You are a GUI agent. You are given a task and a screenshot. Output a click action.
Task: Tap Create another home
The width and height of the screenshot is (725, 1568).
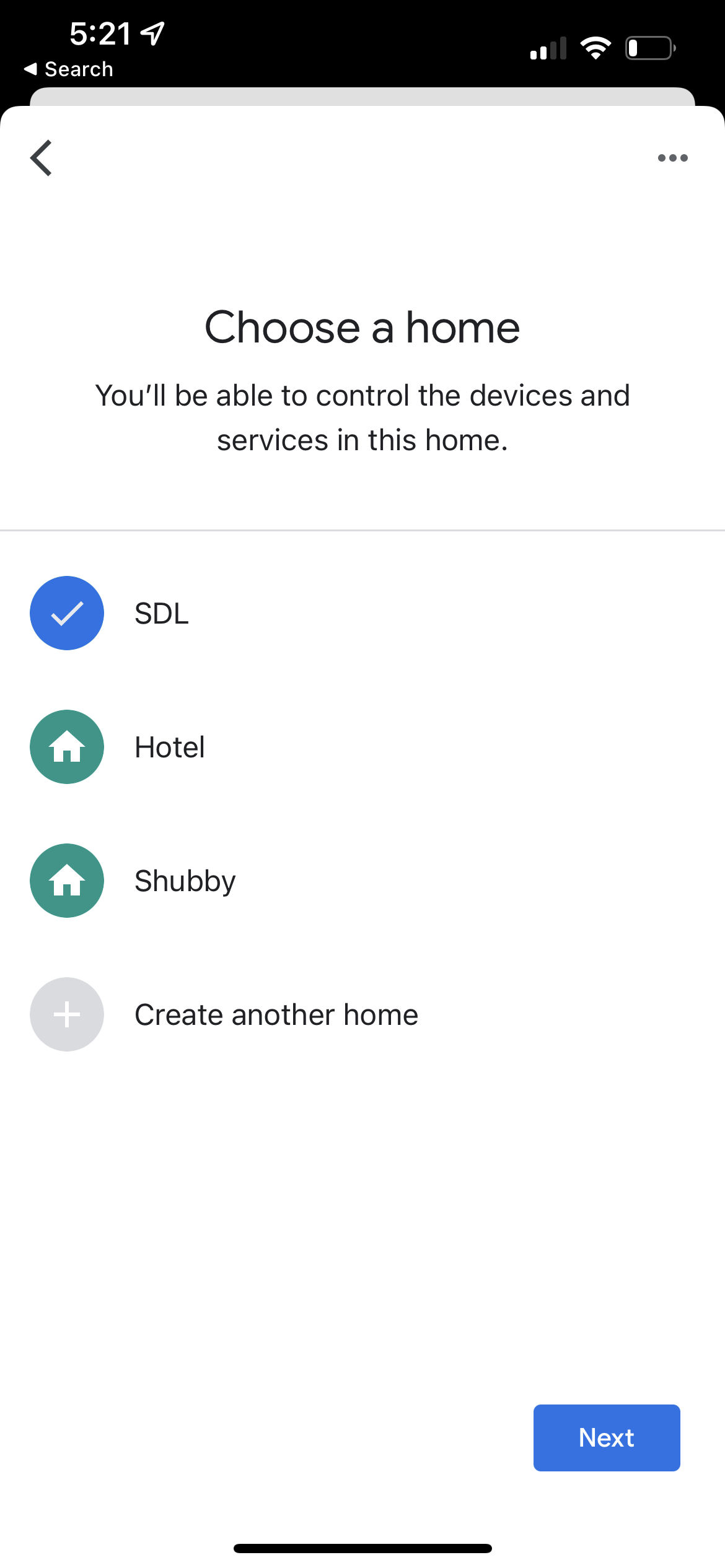click(362, 1014)
